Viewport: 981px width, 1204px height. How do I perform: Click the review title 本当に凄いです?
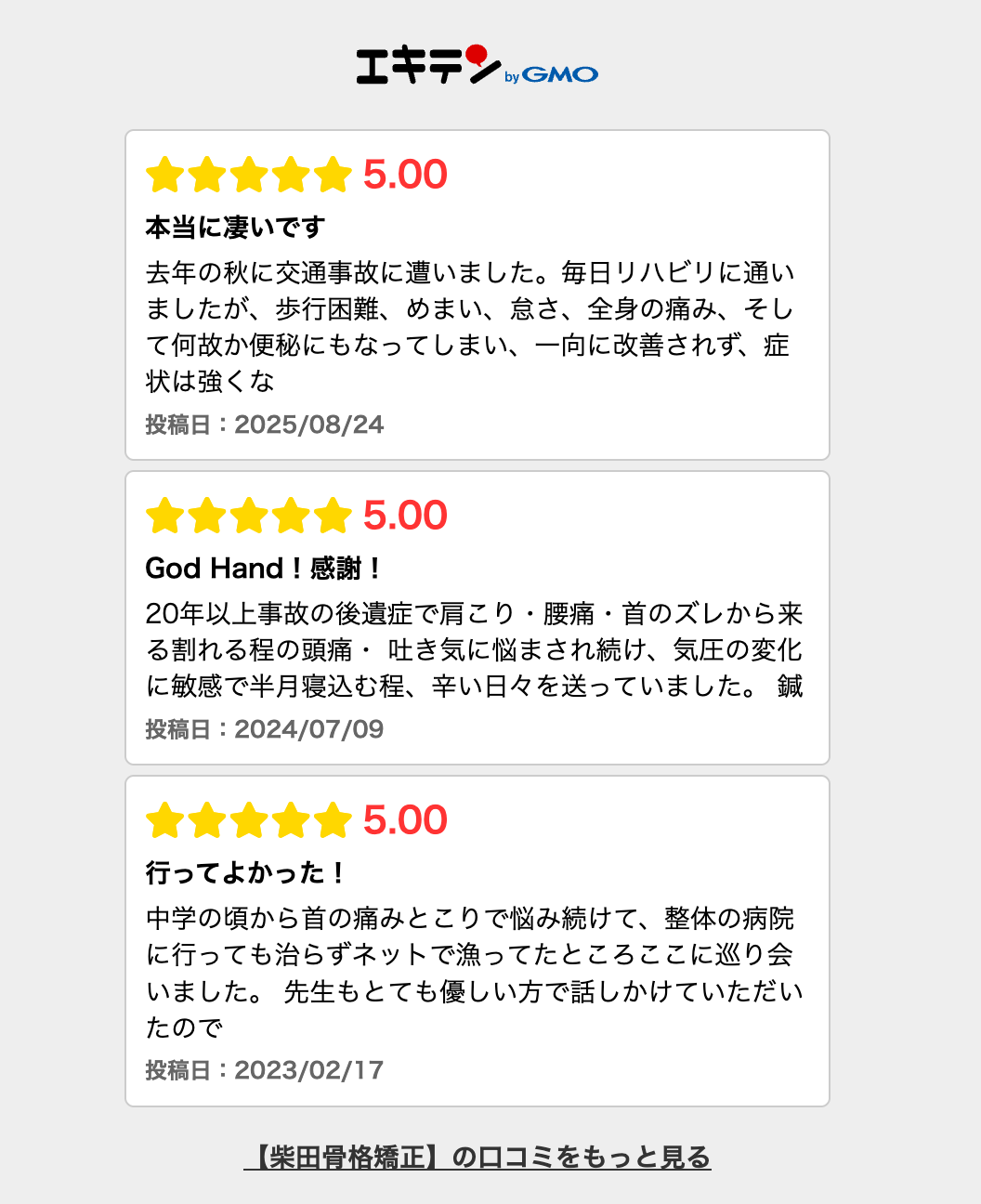click(x=235, y=224)
